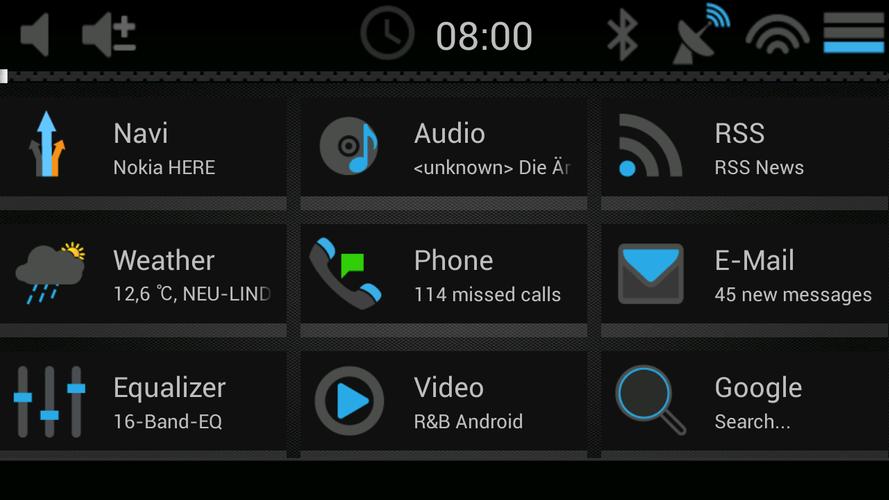Open the RSS News tile
Image resolution: width=889 pixels, height=500 pixels.
click(744, 147)
